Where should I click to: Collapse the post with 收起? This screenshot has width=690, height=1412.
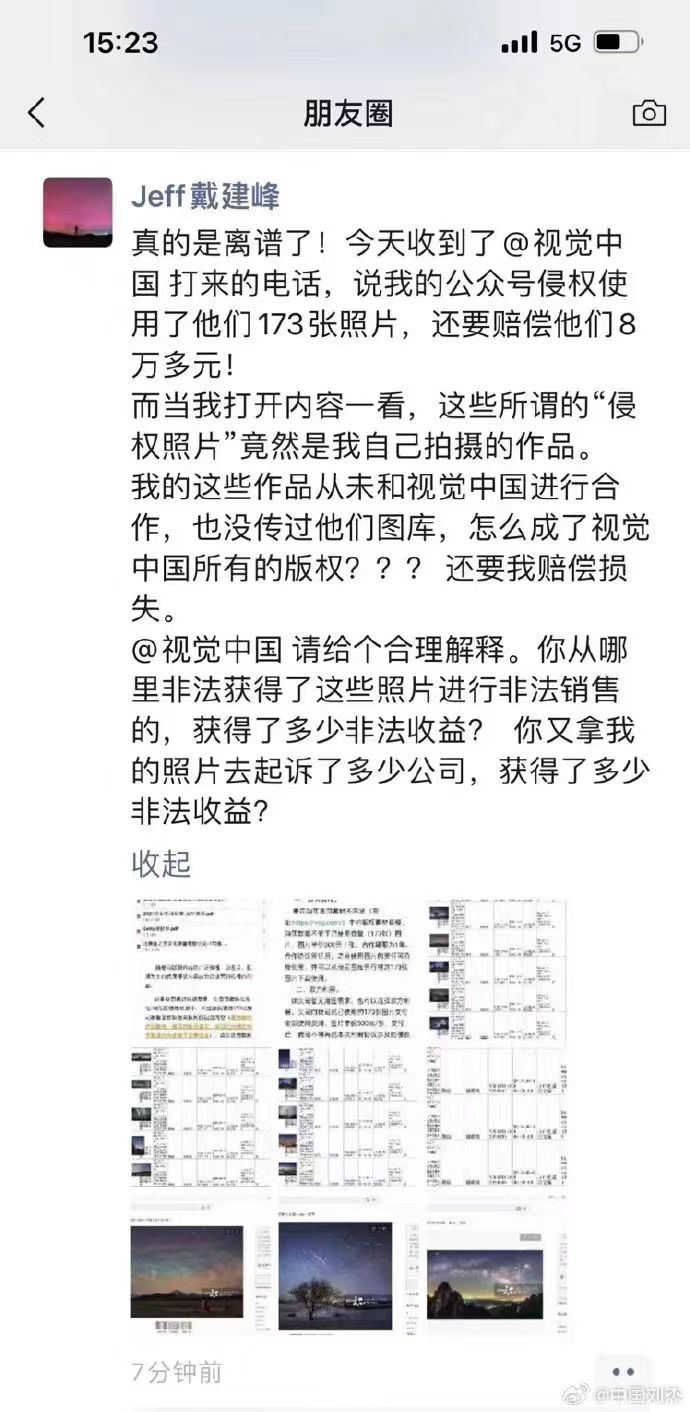pyautogui.click(x=161, y=862)
